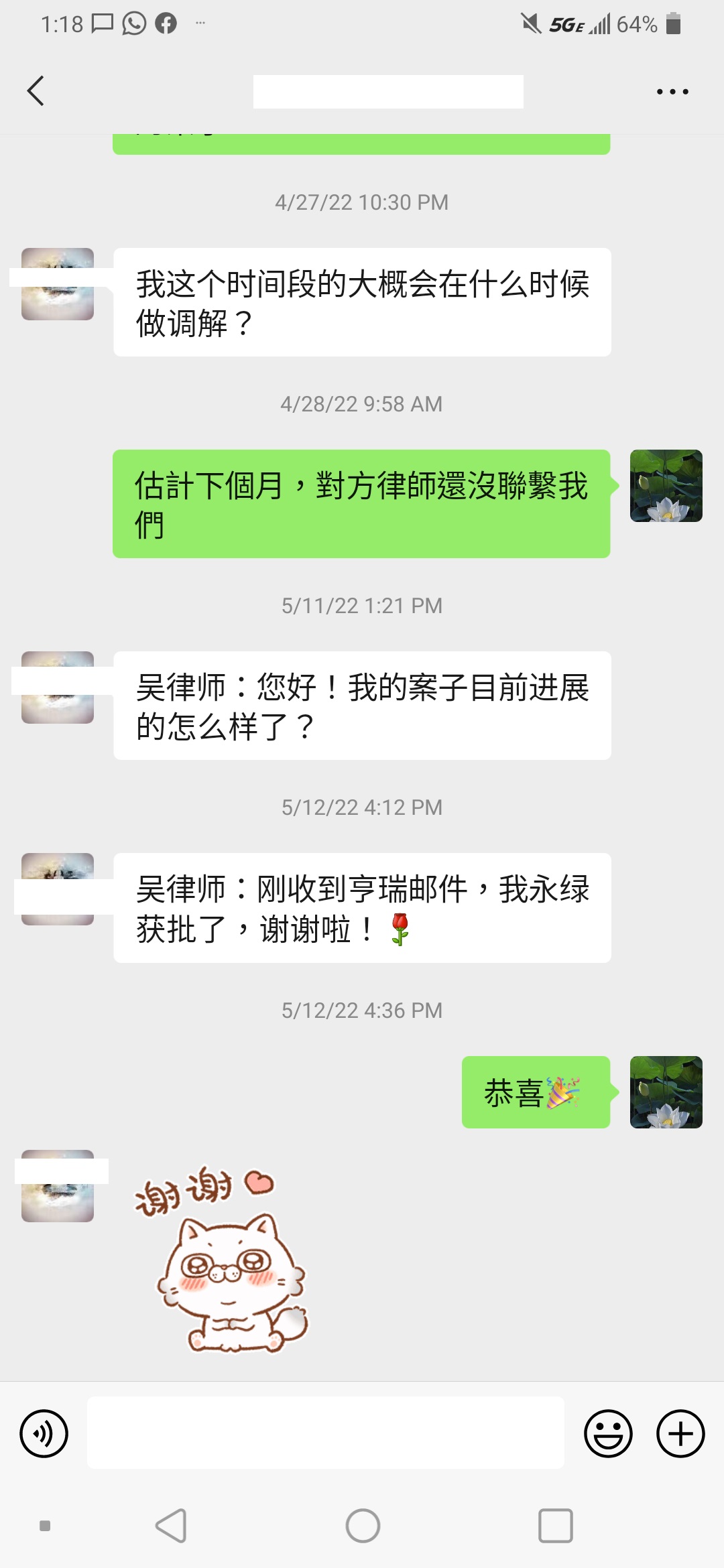Open recent apps from navigation bar
The image size is (724, 1568).
point(555,1526)
